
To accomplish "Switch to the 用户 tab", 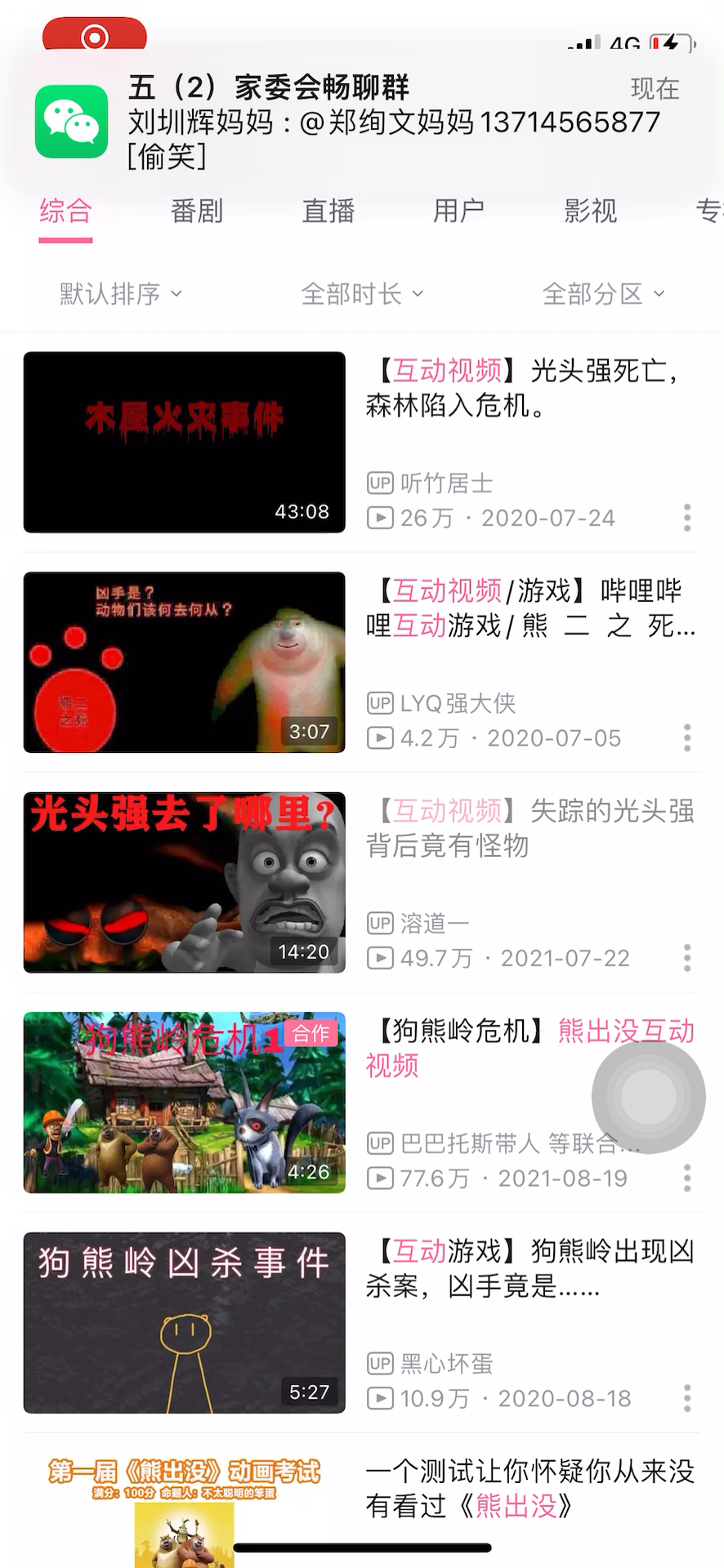I will [x=458, y=211].
